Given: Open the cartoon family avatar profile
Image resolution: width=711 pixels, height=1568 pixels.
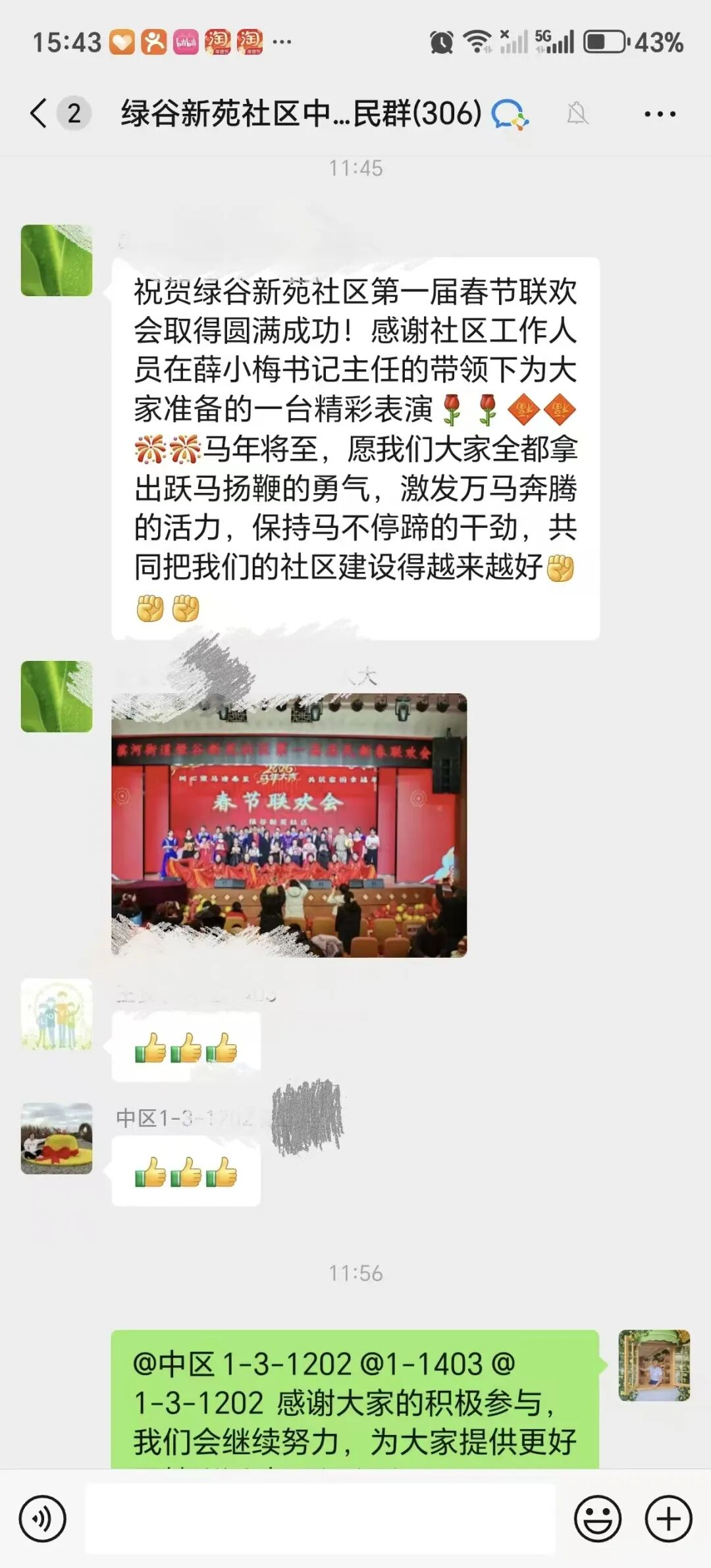Looking at the screenshot, I should (x=57, y=1014).
